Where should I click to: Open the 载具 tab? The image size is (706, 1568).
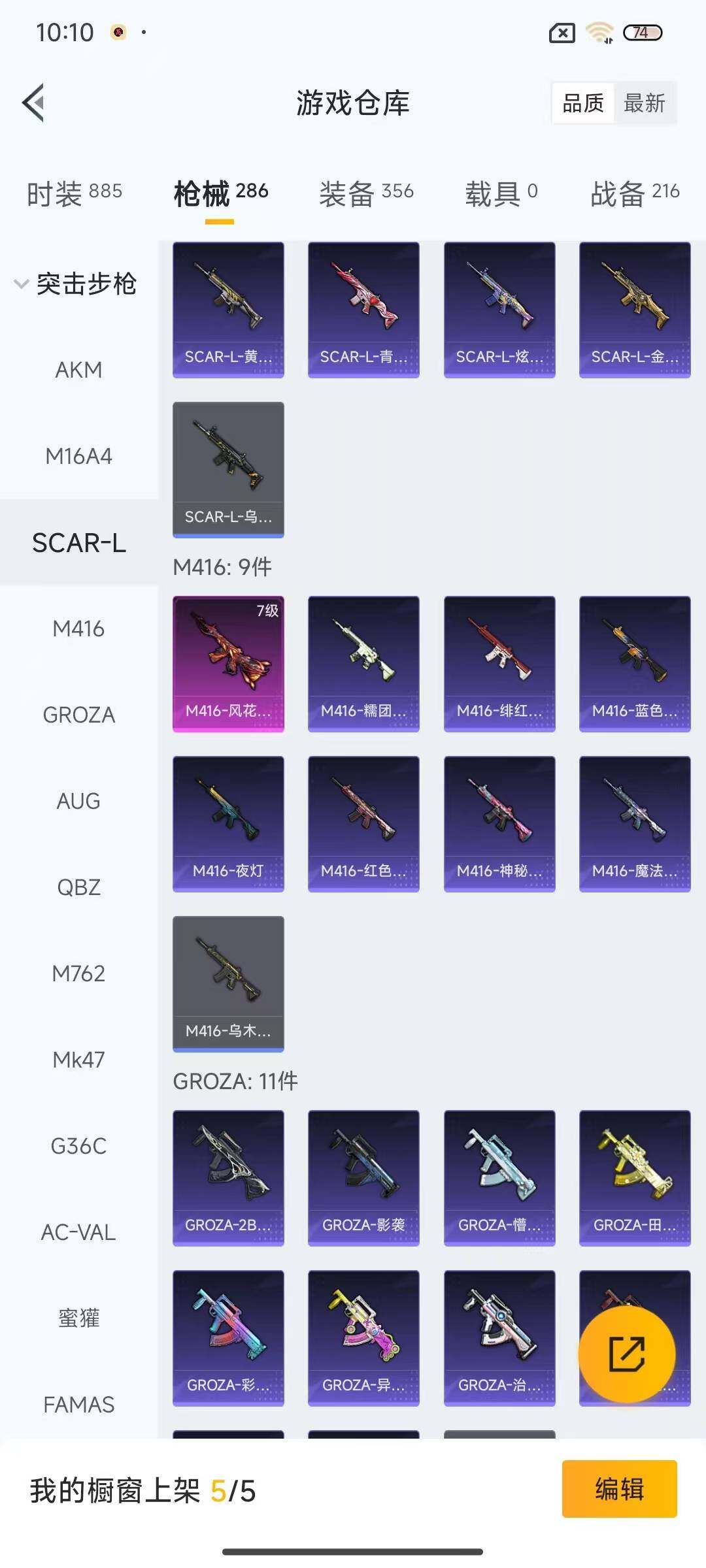pos(501,193)
